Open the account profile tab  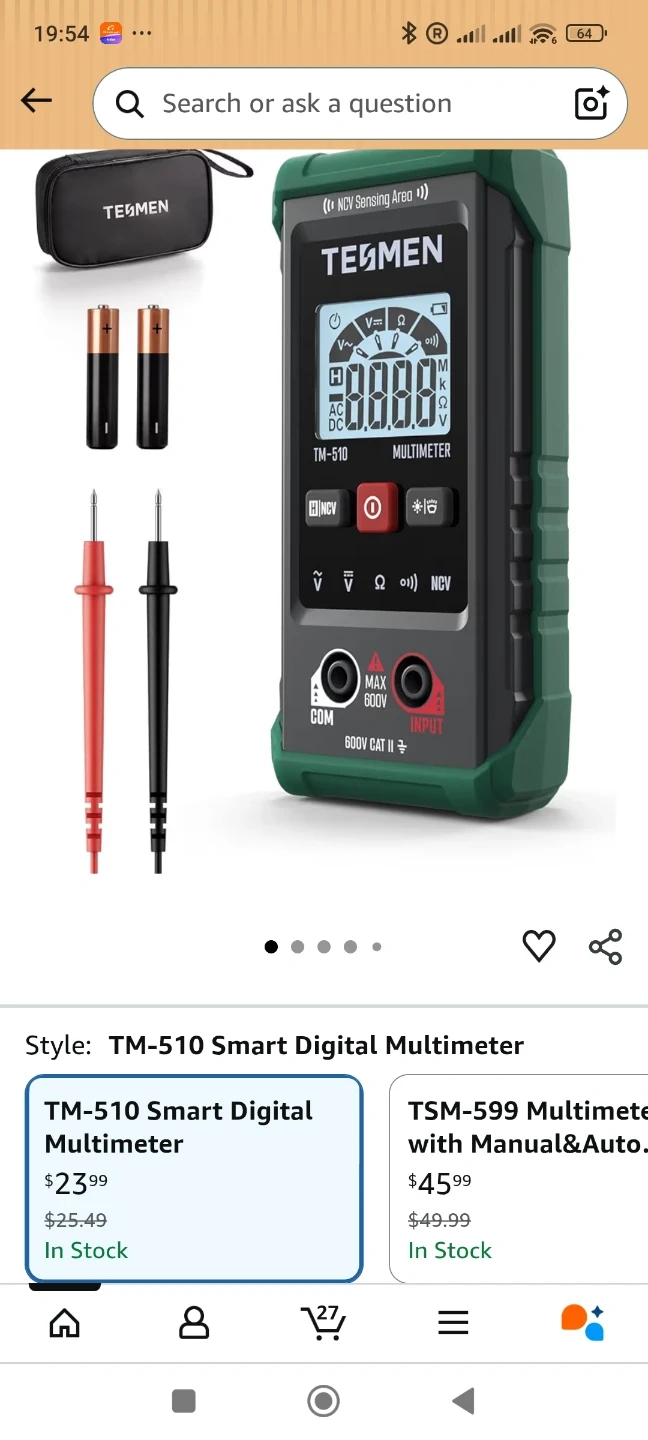point(194,1323)
